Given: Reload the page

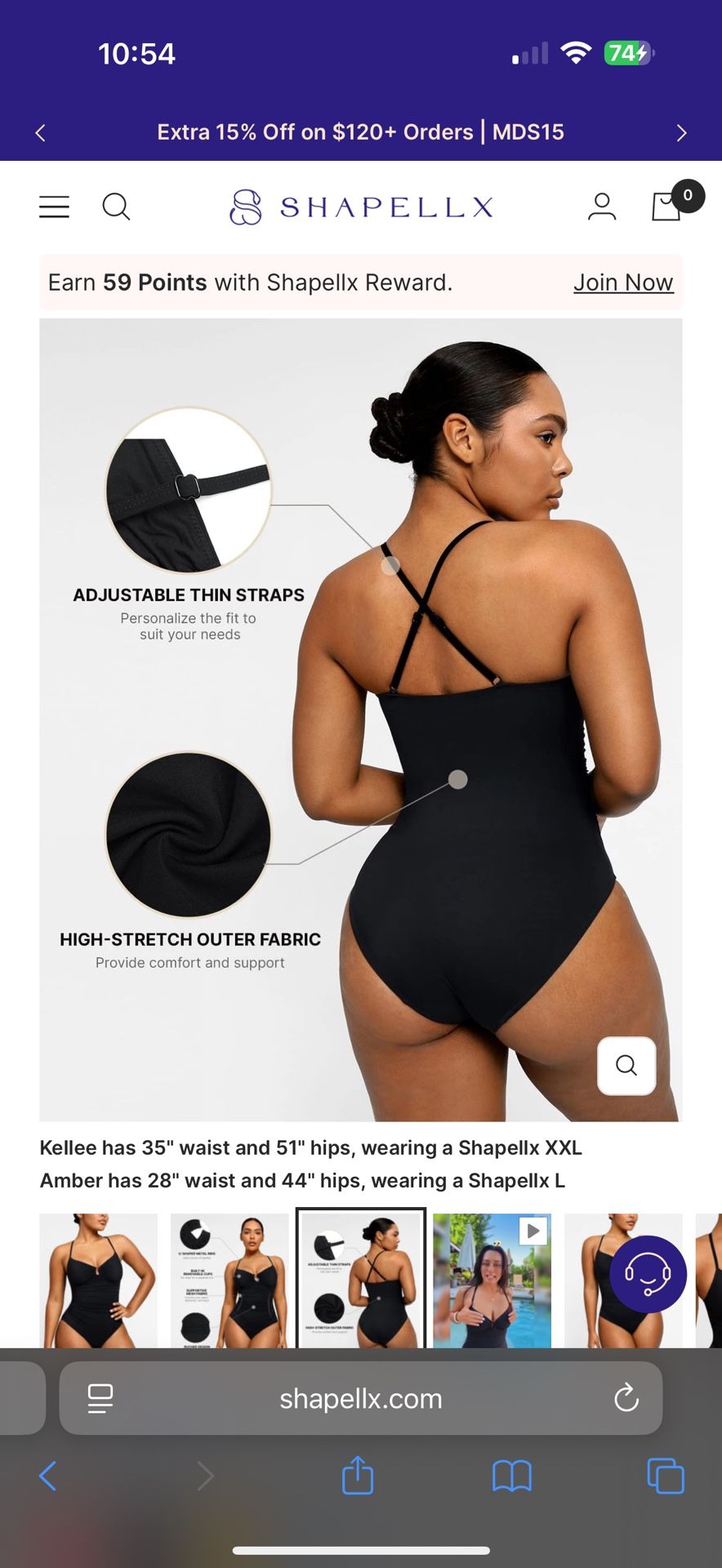Looking at the screenshot, I should pyautogui.click(x=626, y=1398).
